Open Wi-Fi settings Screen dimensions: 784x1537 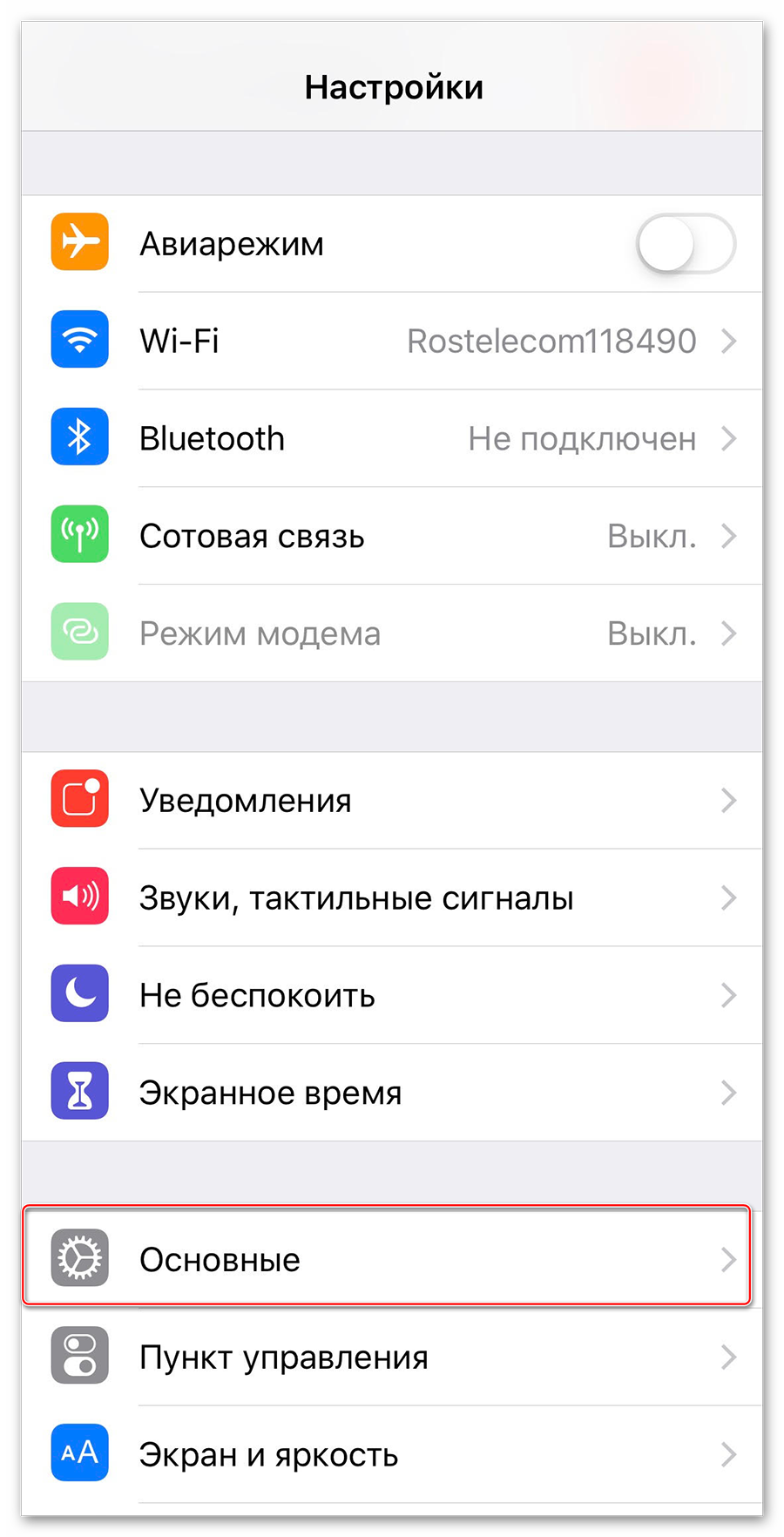392,341
